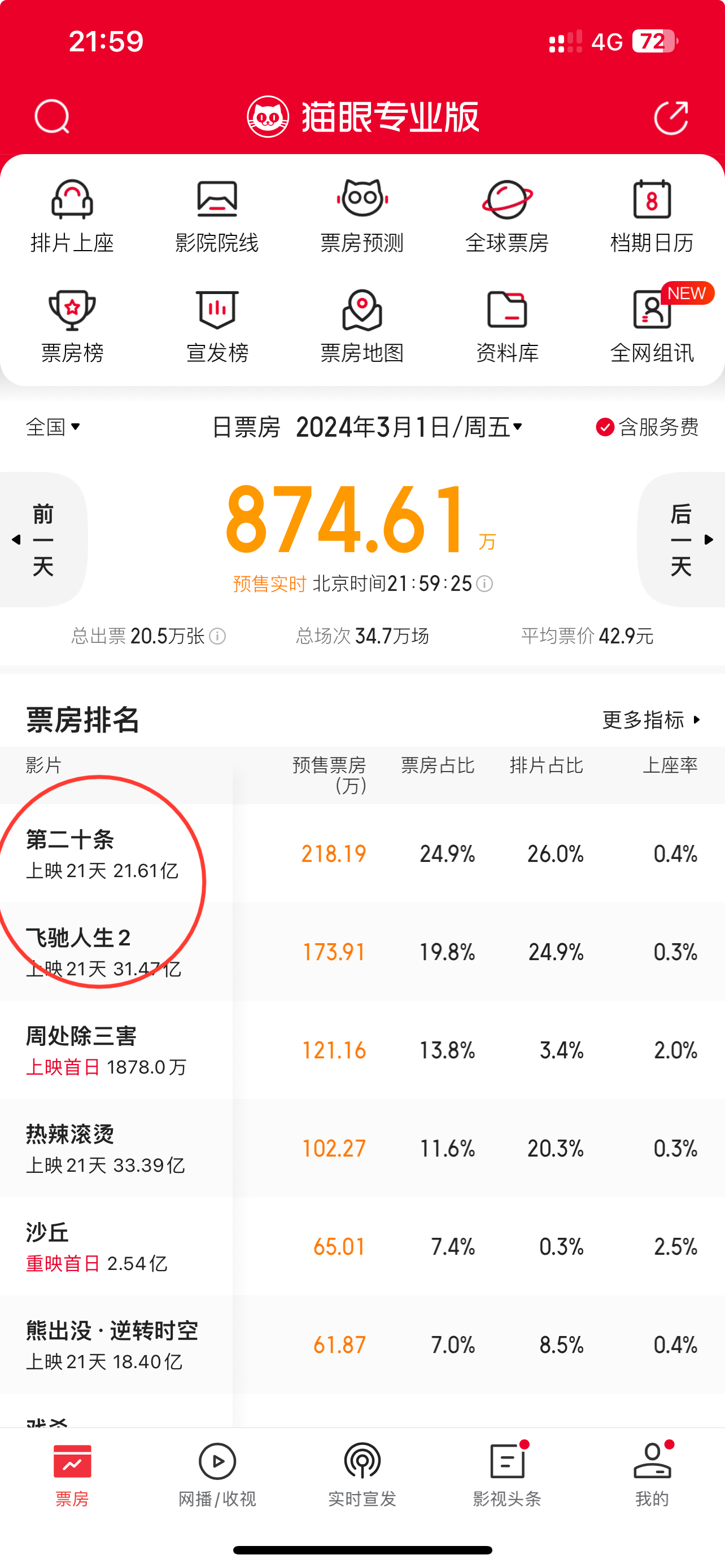Open 票房预测 feature
Viewport: 725px width, 1568px height.
362,217
